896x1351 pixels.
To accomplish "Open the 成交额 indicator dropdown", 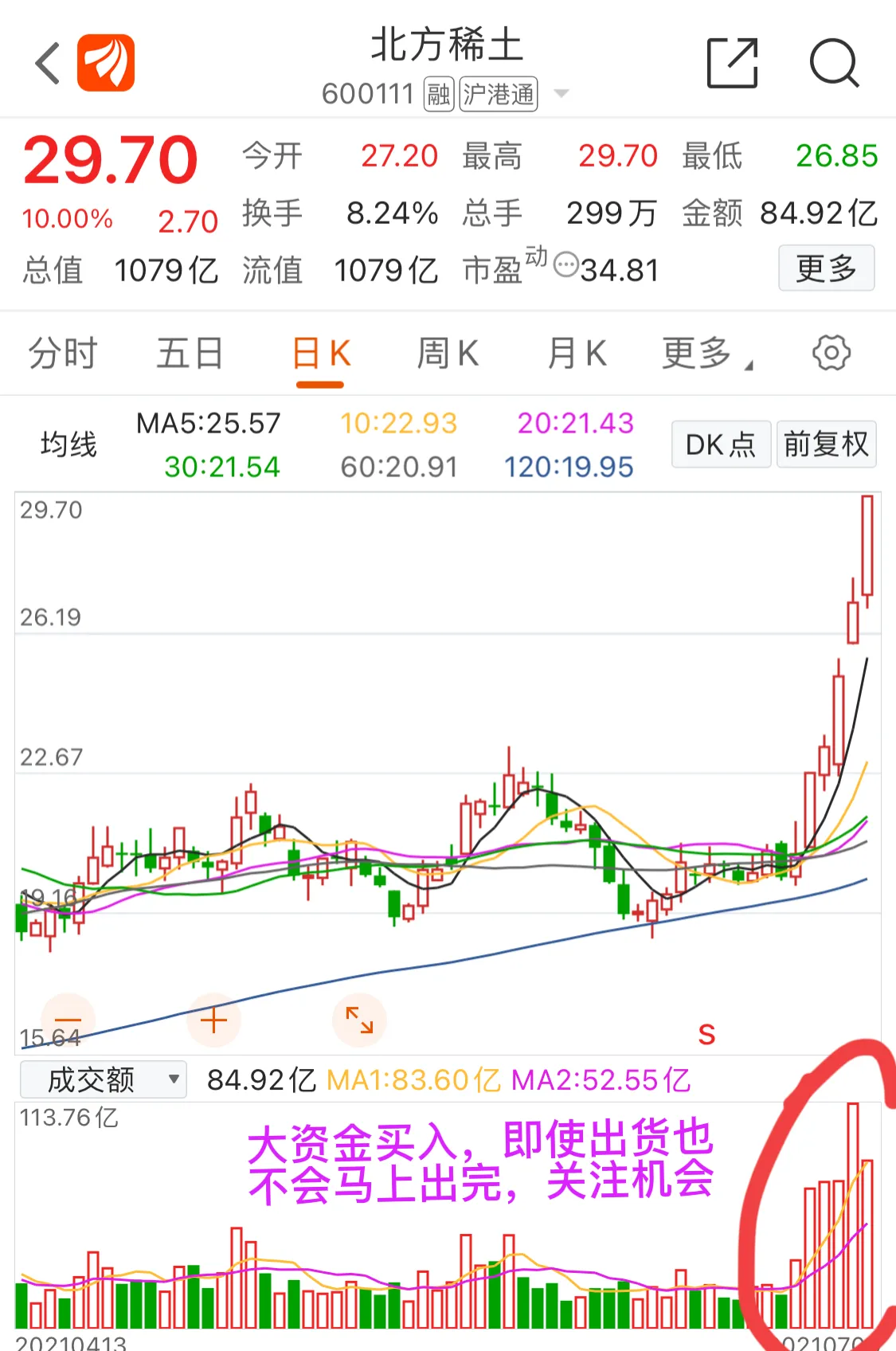I will [x=104, y=1080].
